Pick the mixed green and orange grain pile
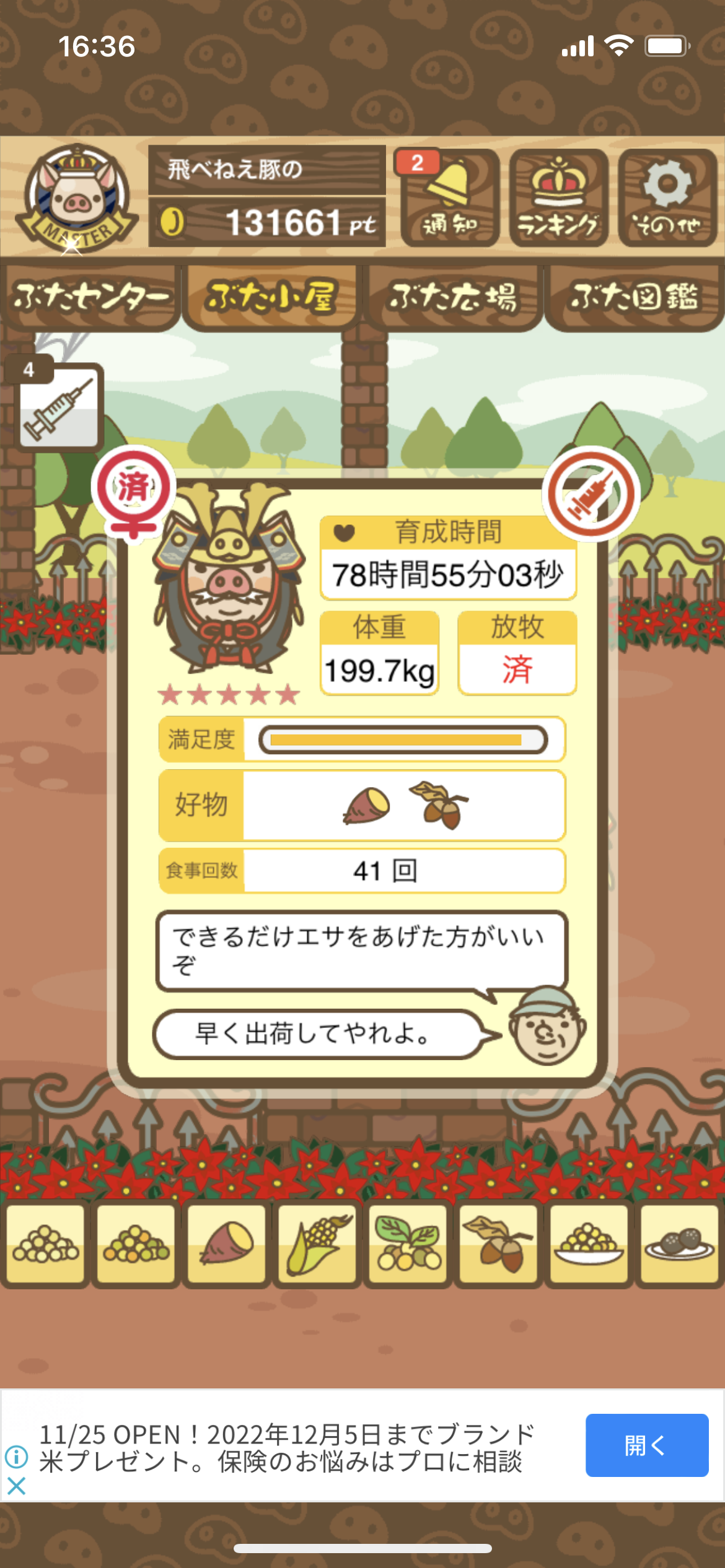725x1568 pixels. tap(136, 1244)
